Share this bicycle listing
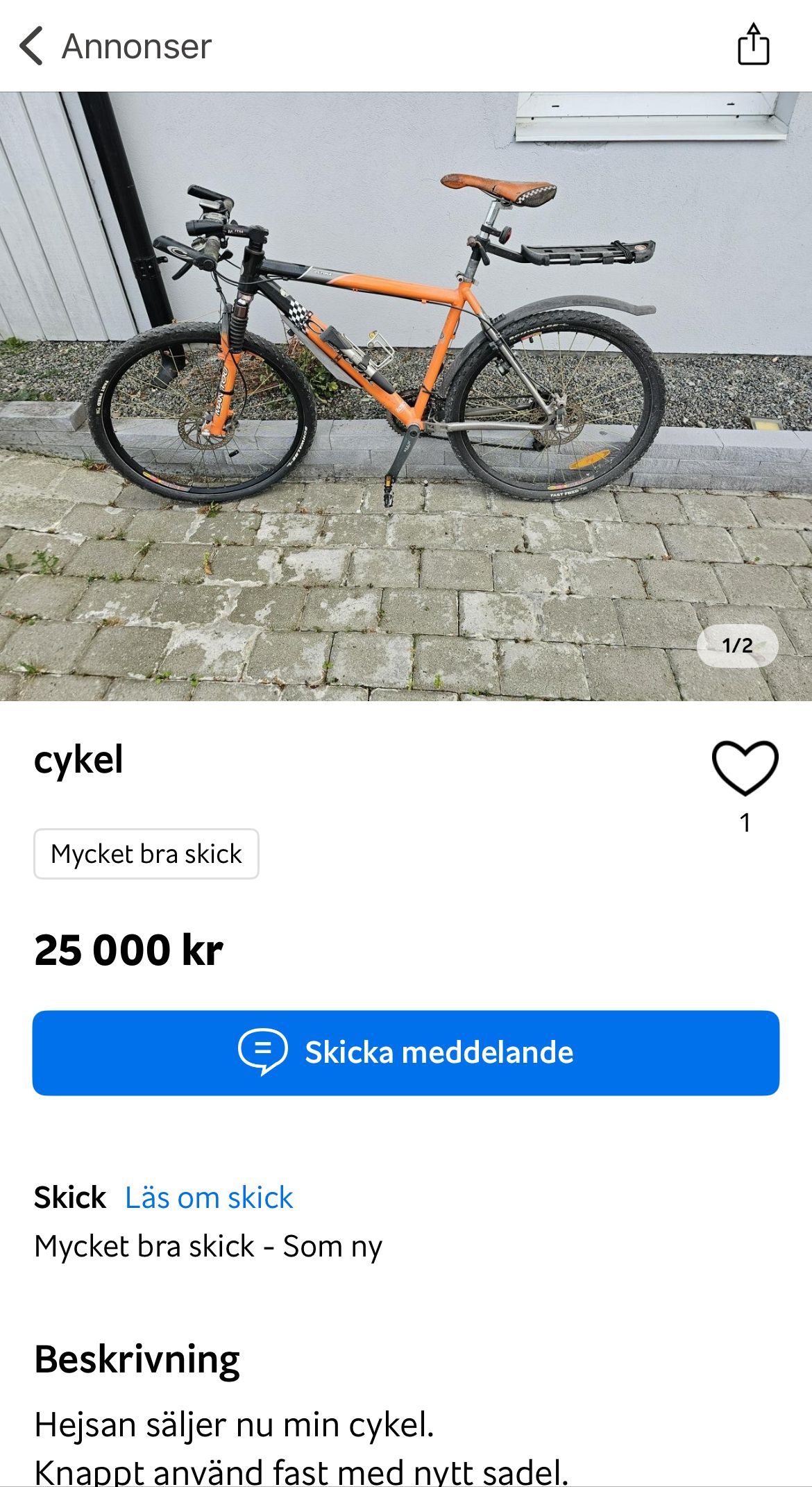Screen dimensions: 812x1487 coord(753,45)
